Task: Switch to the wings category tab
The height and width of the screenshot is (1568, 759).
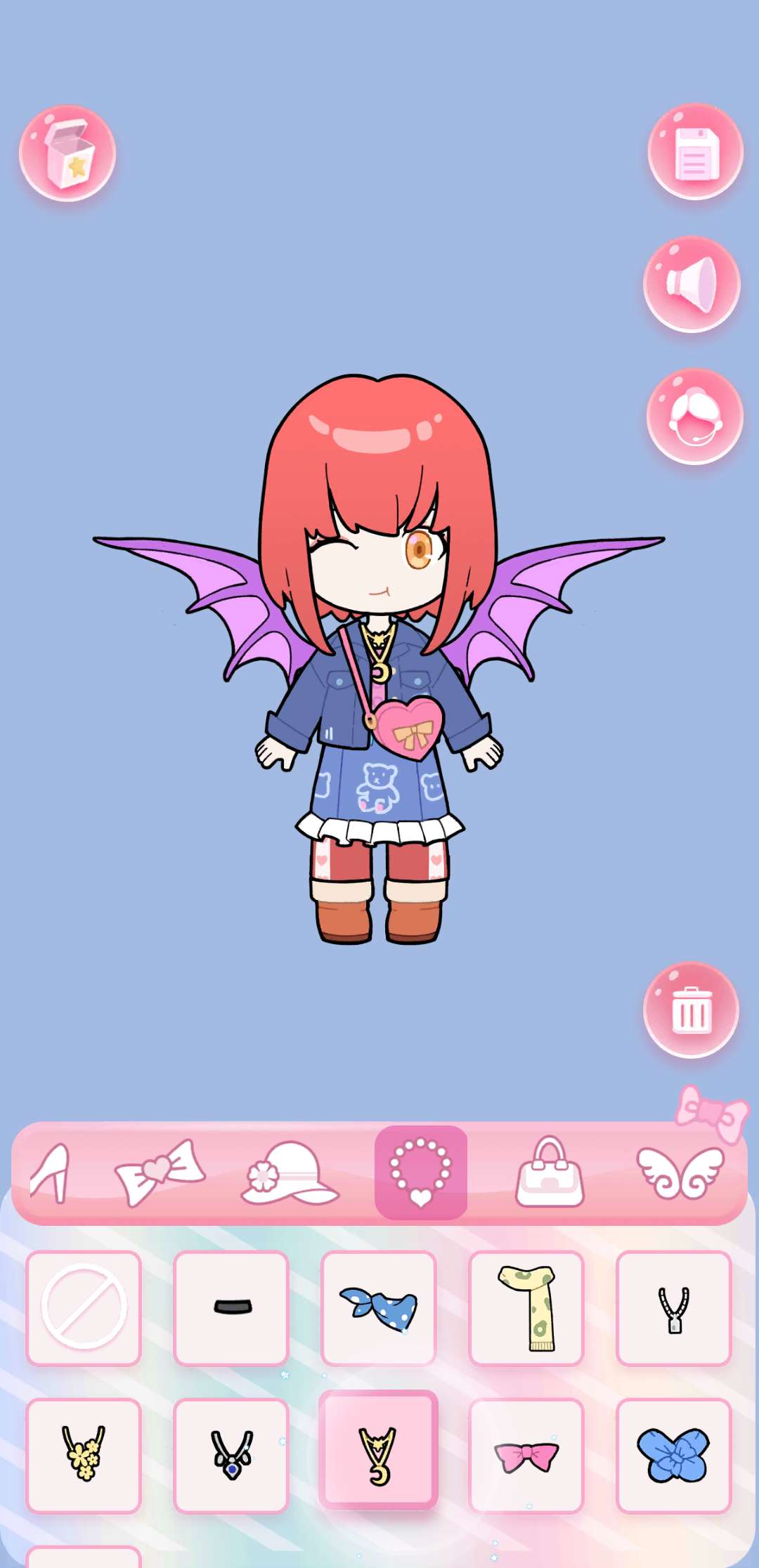Action: pos(680,1172)
